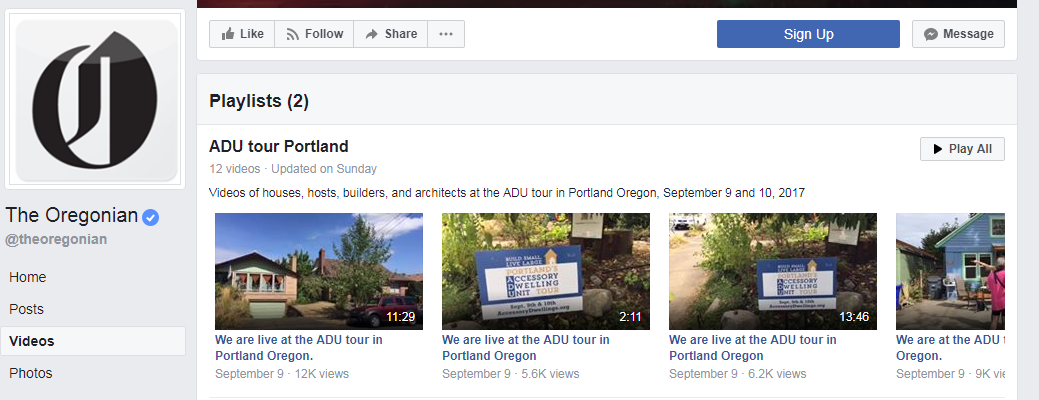
Task: Like The Oregonian page
Action: (x=241, y=34)
